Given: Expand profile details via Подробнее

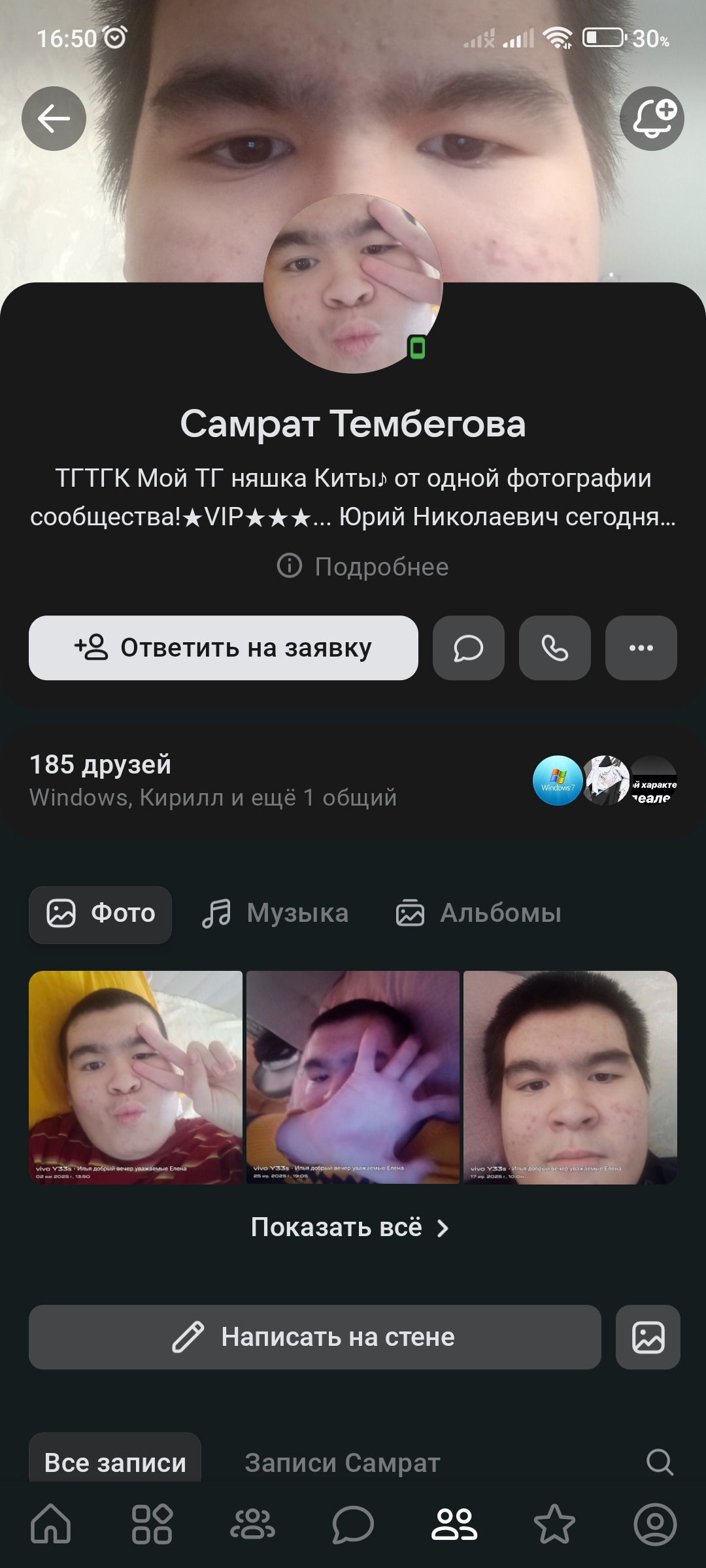Looking at the screenshot, I should point(363,566).
